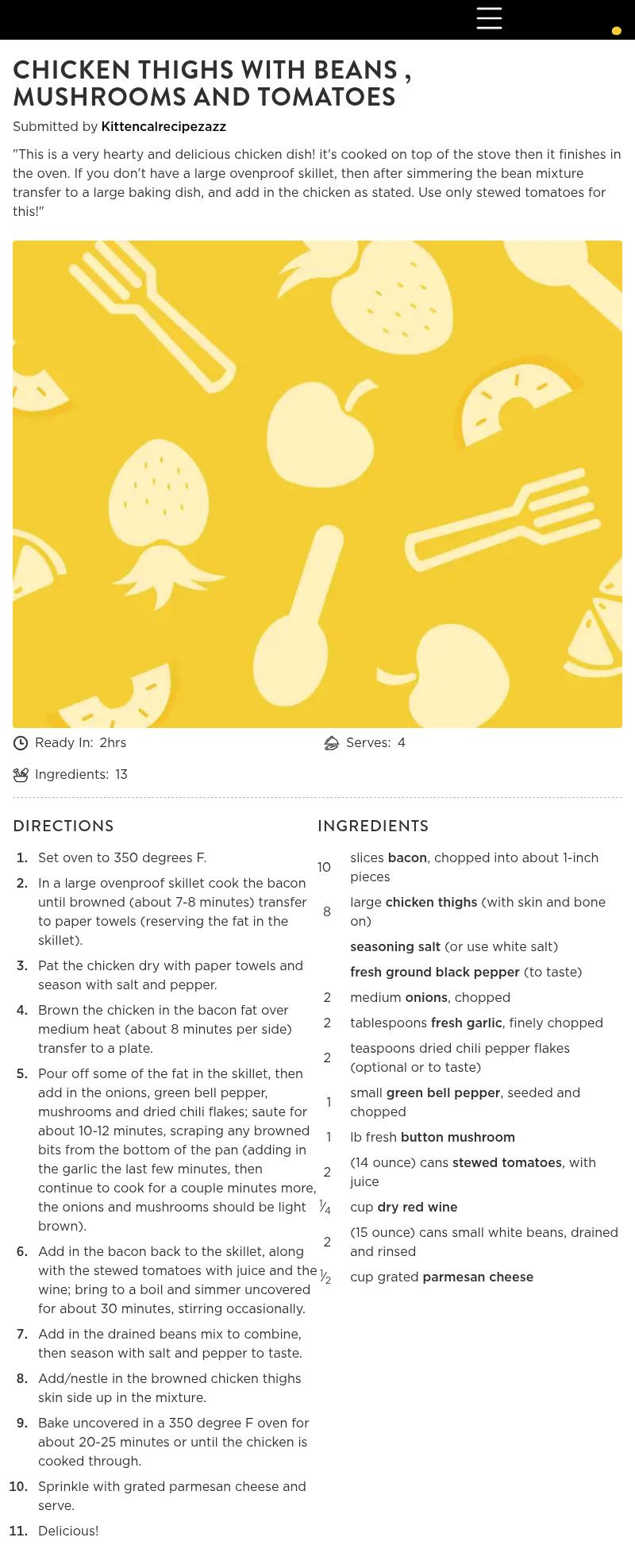The image size is (635, 1568).
Task: View the chicken thighs ingredient page
Action: [x=431, y=902]
